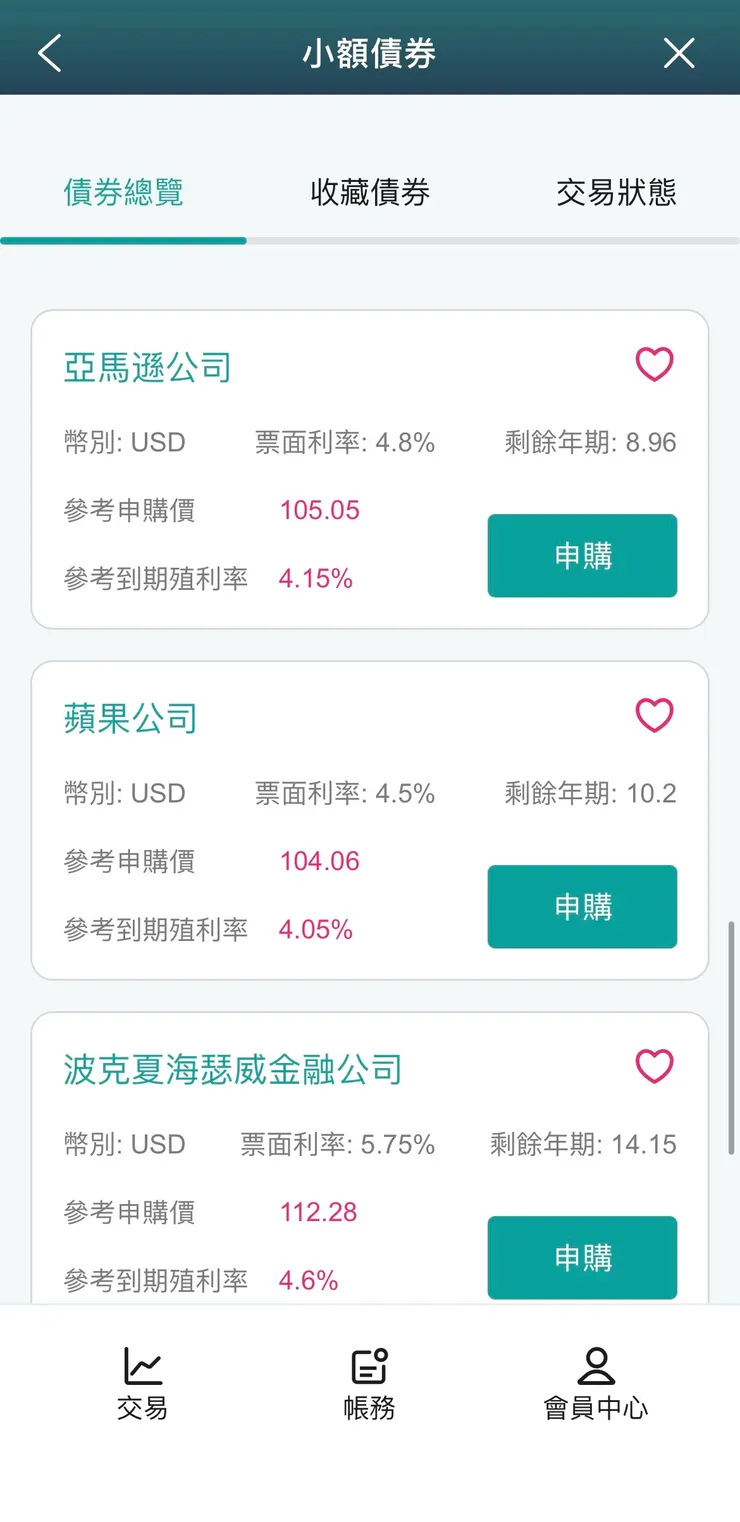Tap 申購 on the 亞馬遜公司 bond
Viewport: 740px width, 1522px height.
(x=582, y=556)
